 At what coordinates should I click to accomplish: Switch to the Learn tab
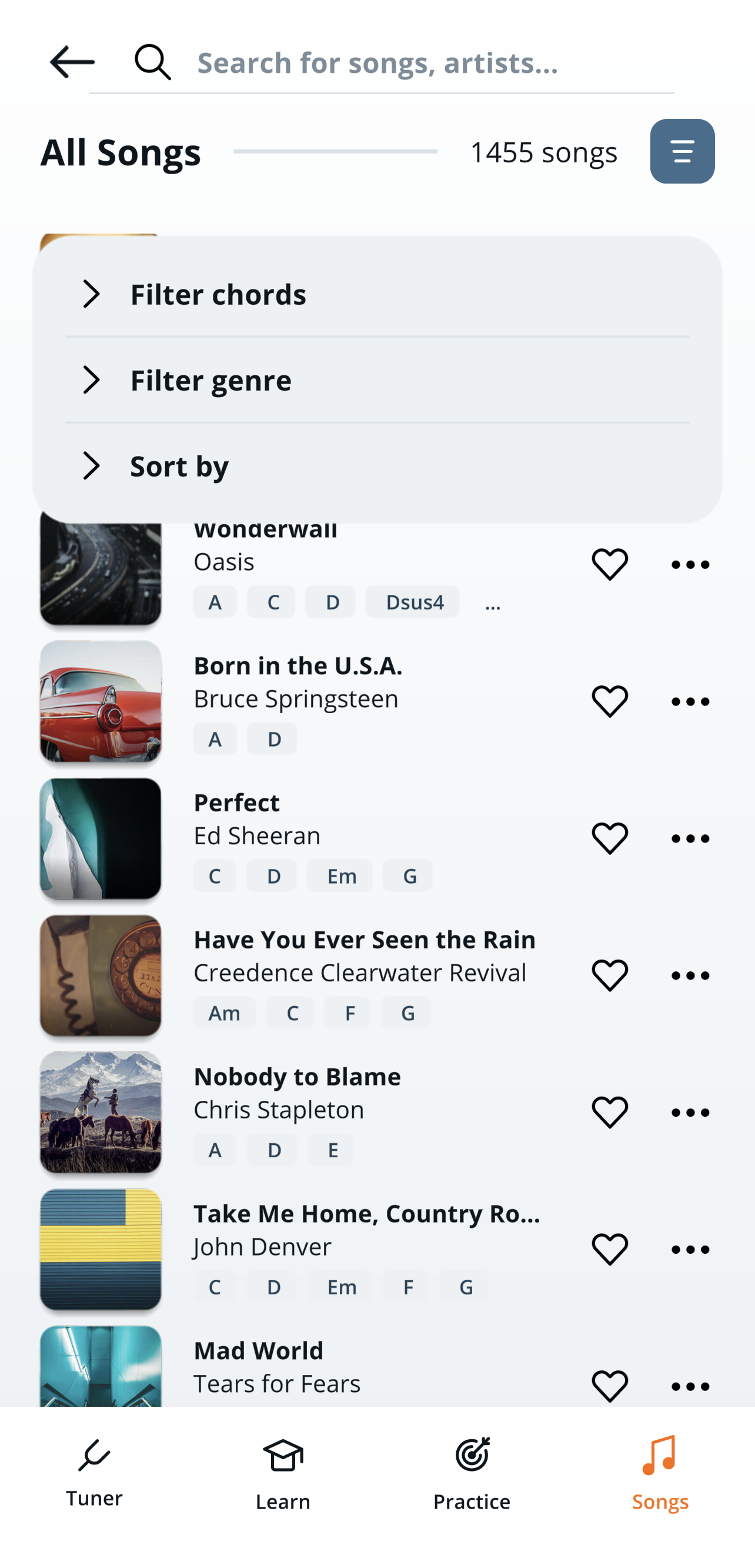[x=283, y=1473]
